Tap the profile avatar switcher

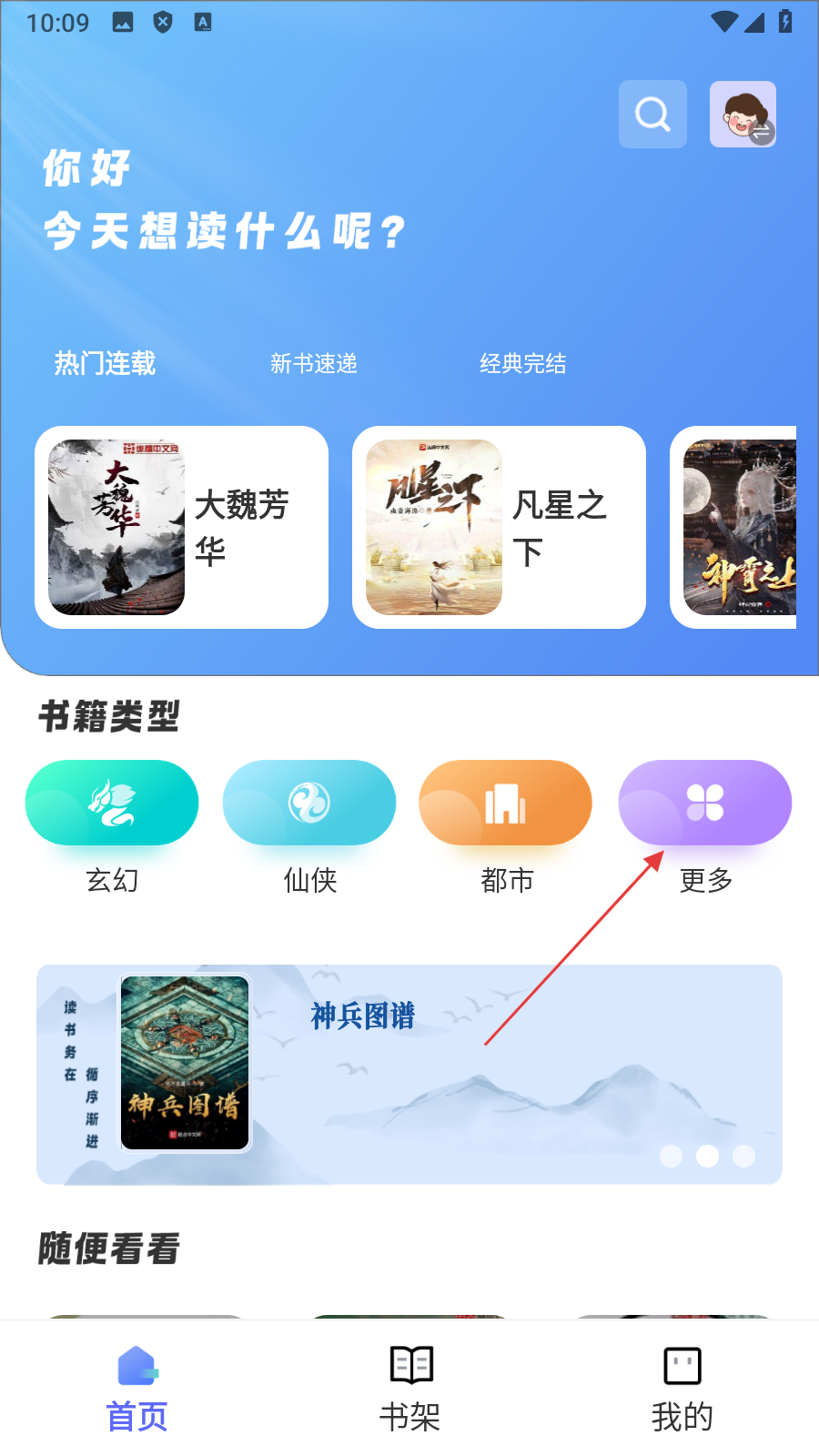pos(743,114)
